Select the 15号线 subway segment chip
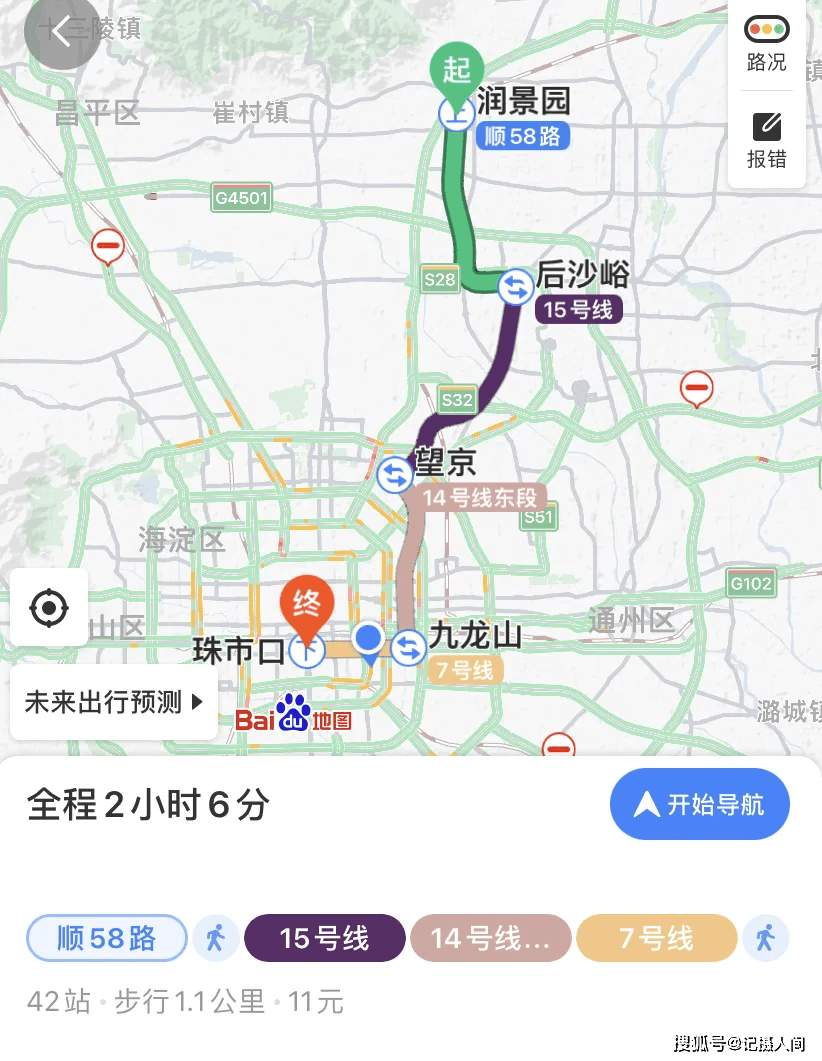This screenshot has width=822, height=1061. coord(324,938)
